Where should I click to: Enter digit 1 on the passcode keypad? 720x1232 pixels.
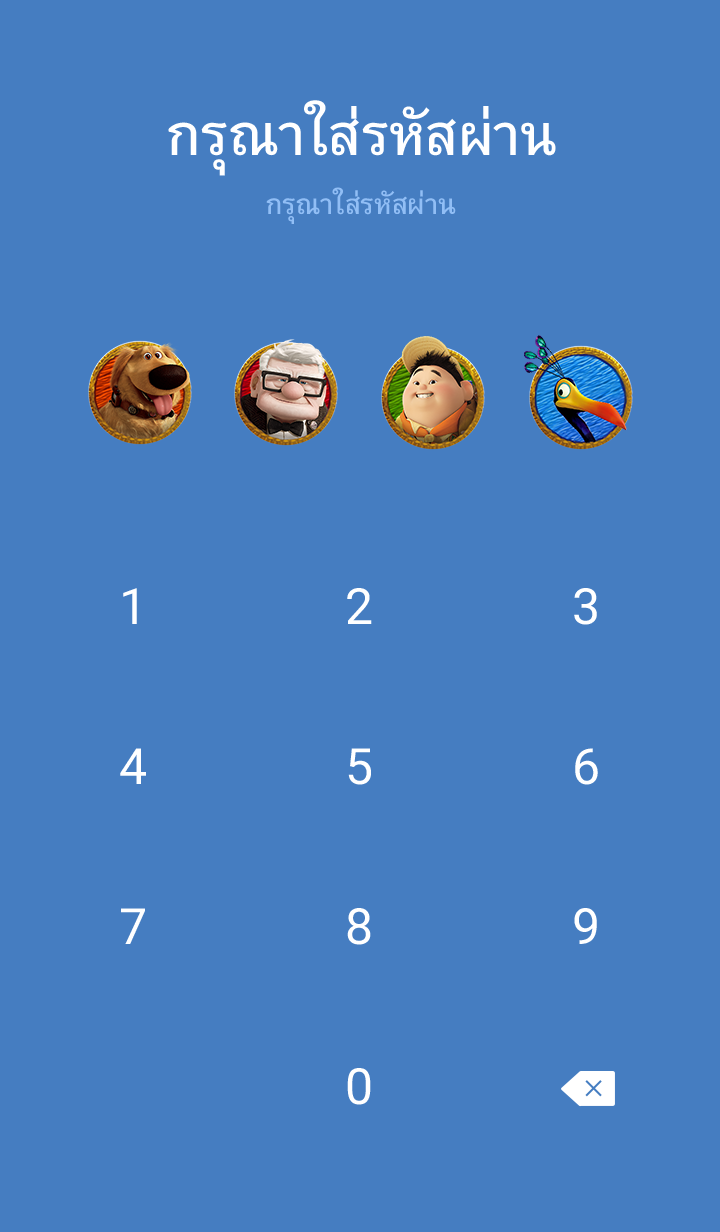[x=133, y=607]
